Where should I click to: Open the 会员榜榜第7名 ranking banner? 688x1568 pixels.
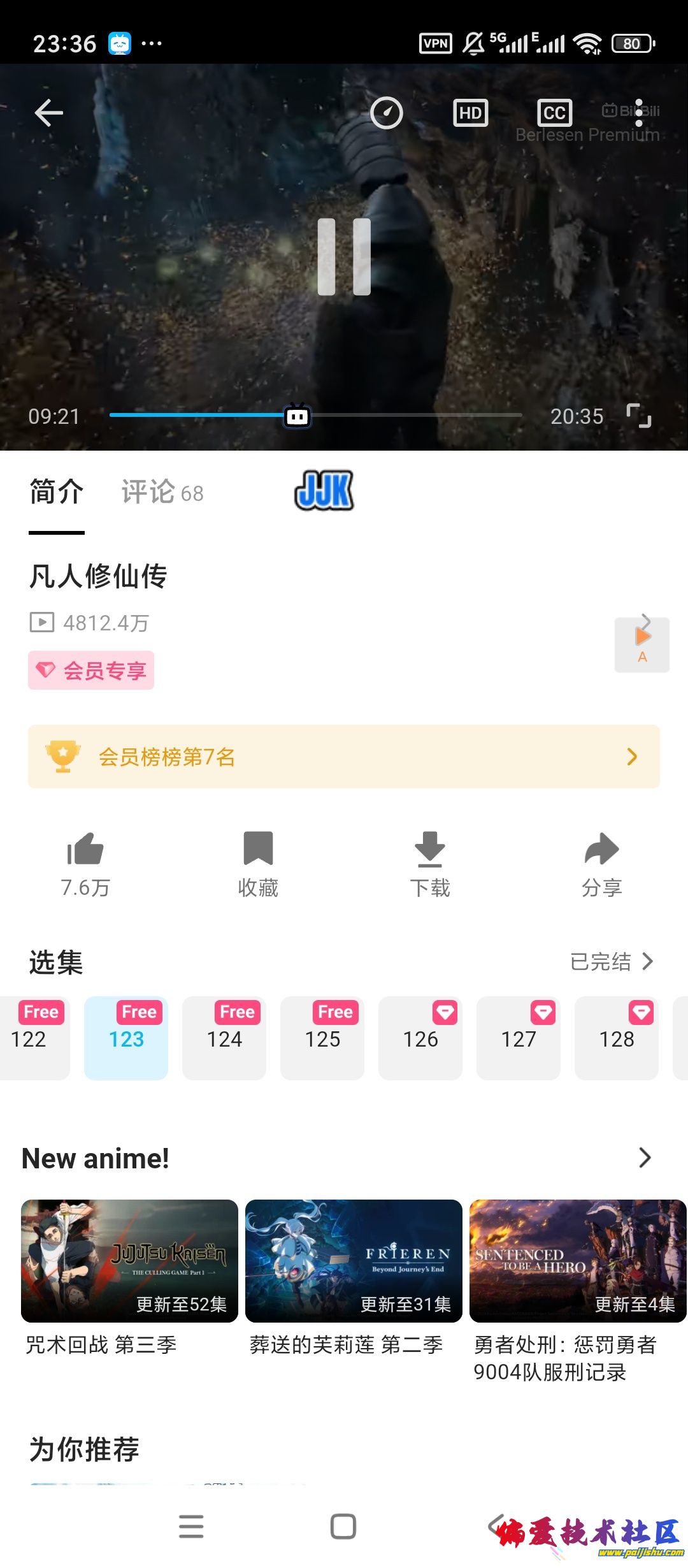(344, 757)
